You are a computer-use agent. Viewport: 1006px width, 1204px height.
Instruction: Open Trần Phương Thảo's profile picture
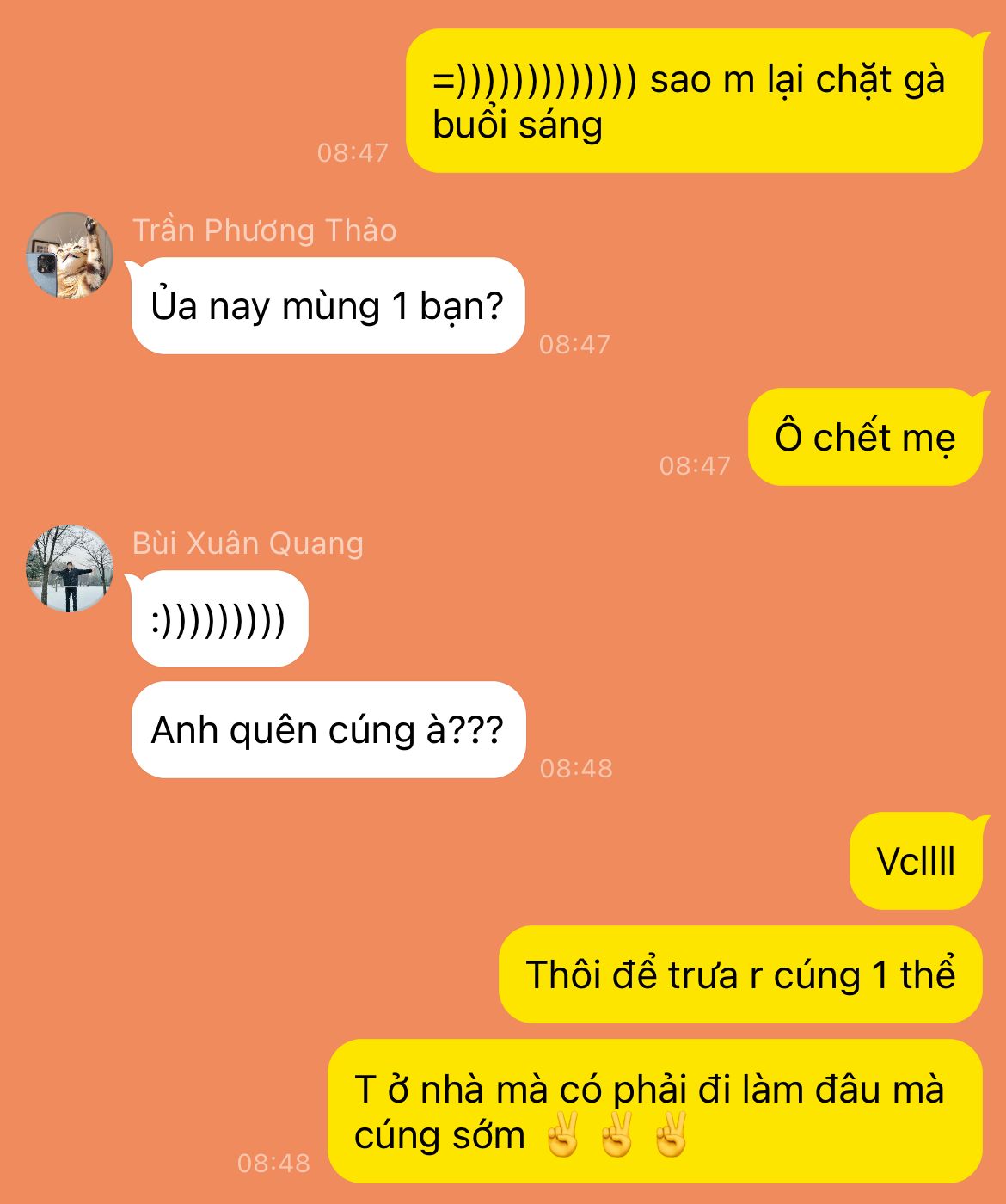coord(71,255)
